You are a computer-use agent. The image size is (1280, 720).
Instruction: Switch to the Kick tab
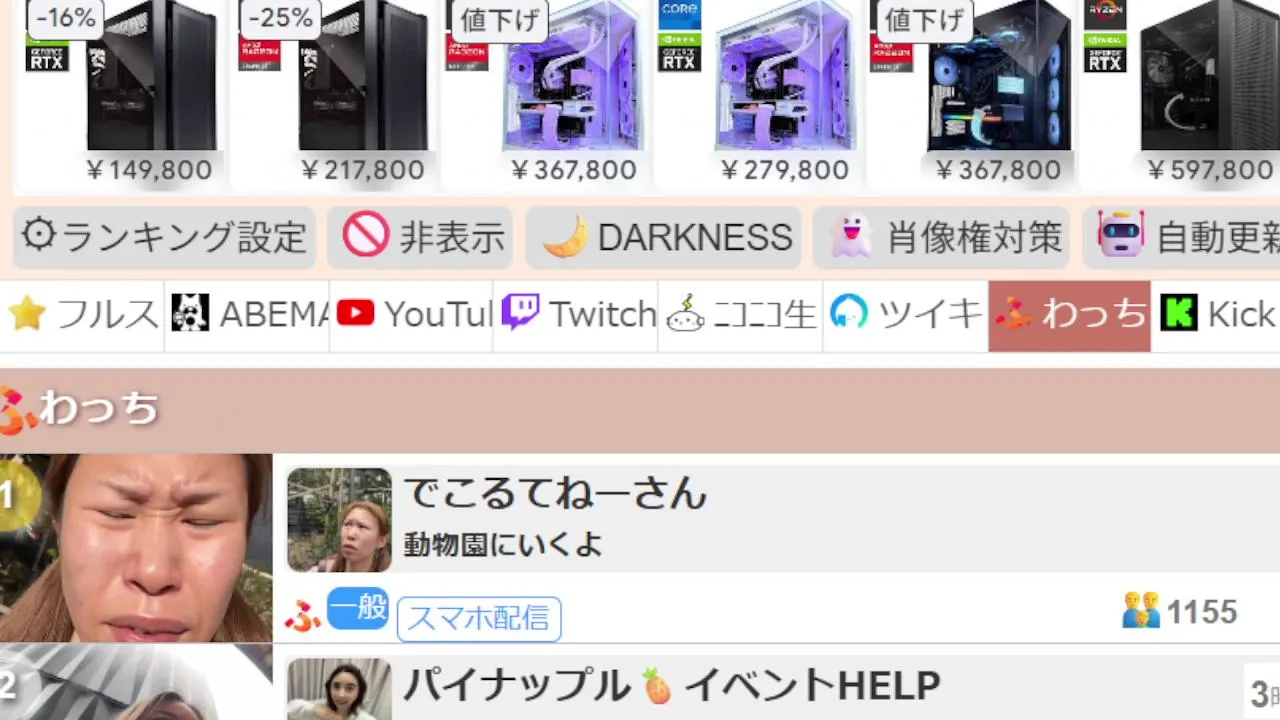point(1216,315)
